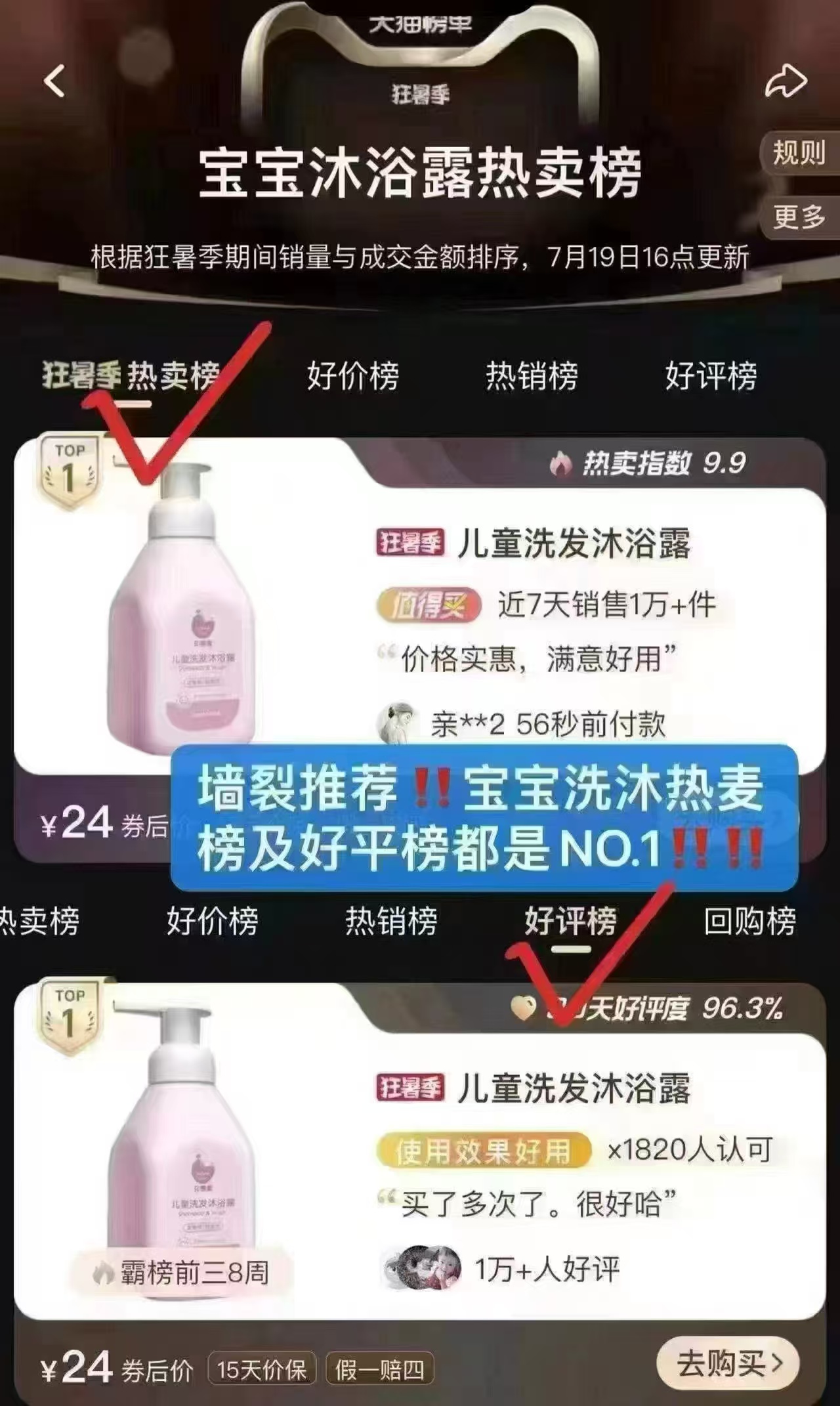This screenshot has width=840, height=1406.
Task: Open the 规则 rules panel
Action: click(x=797, y=153)
